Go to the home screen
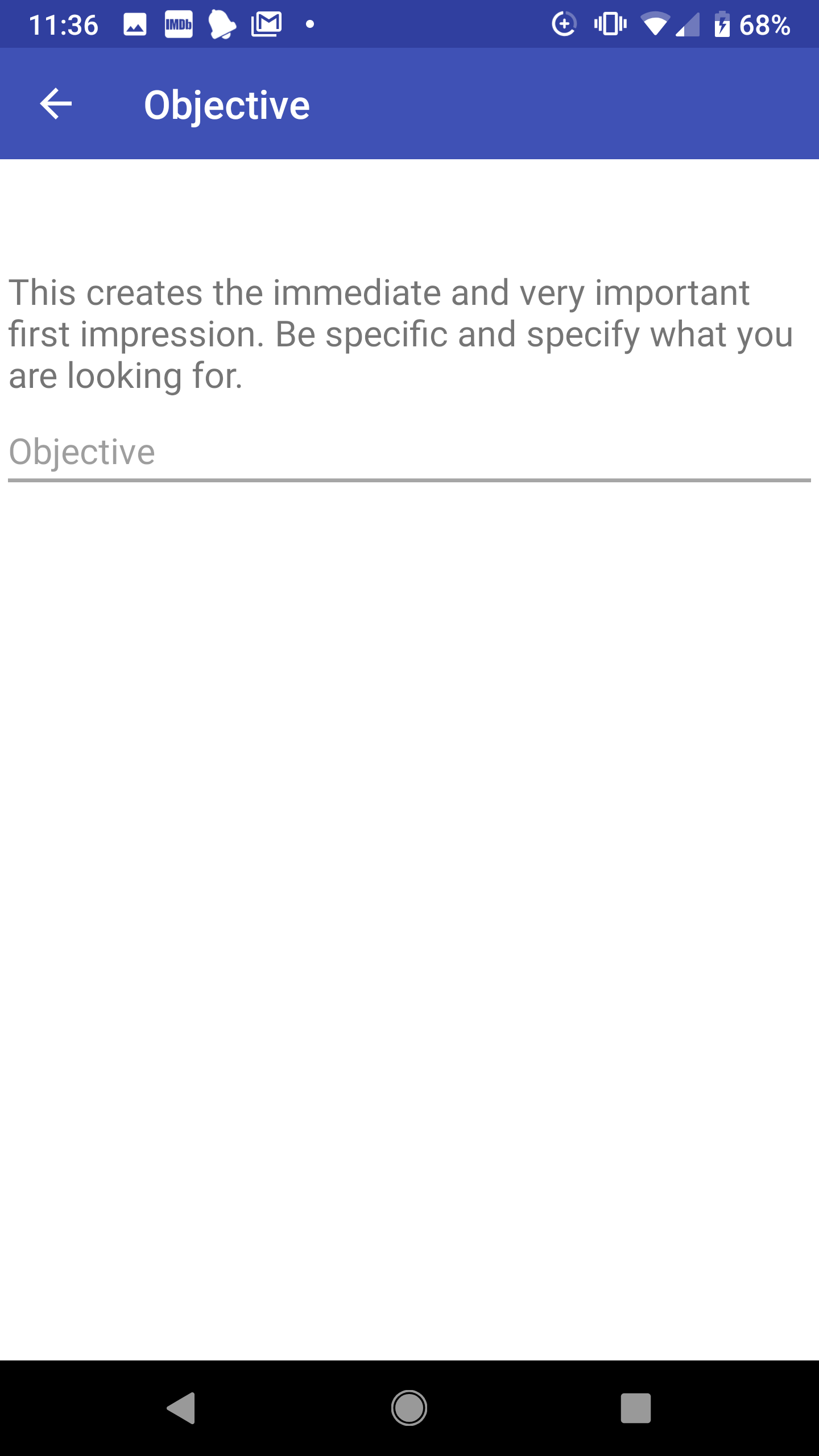The width and height of the screenshot is (819, 1456). pyautogui.click(x=409, y=1408)
